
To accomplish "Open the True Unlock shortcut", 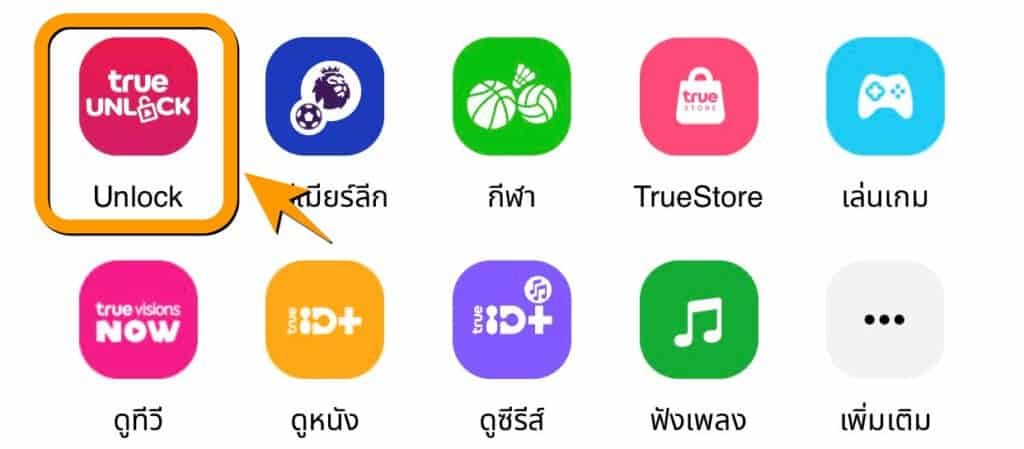I will click(138, 97).
